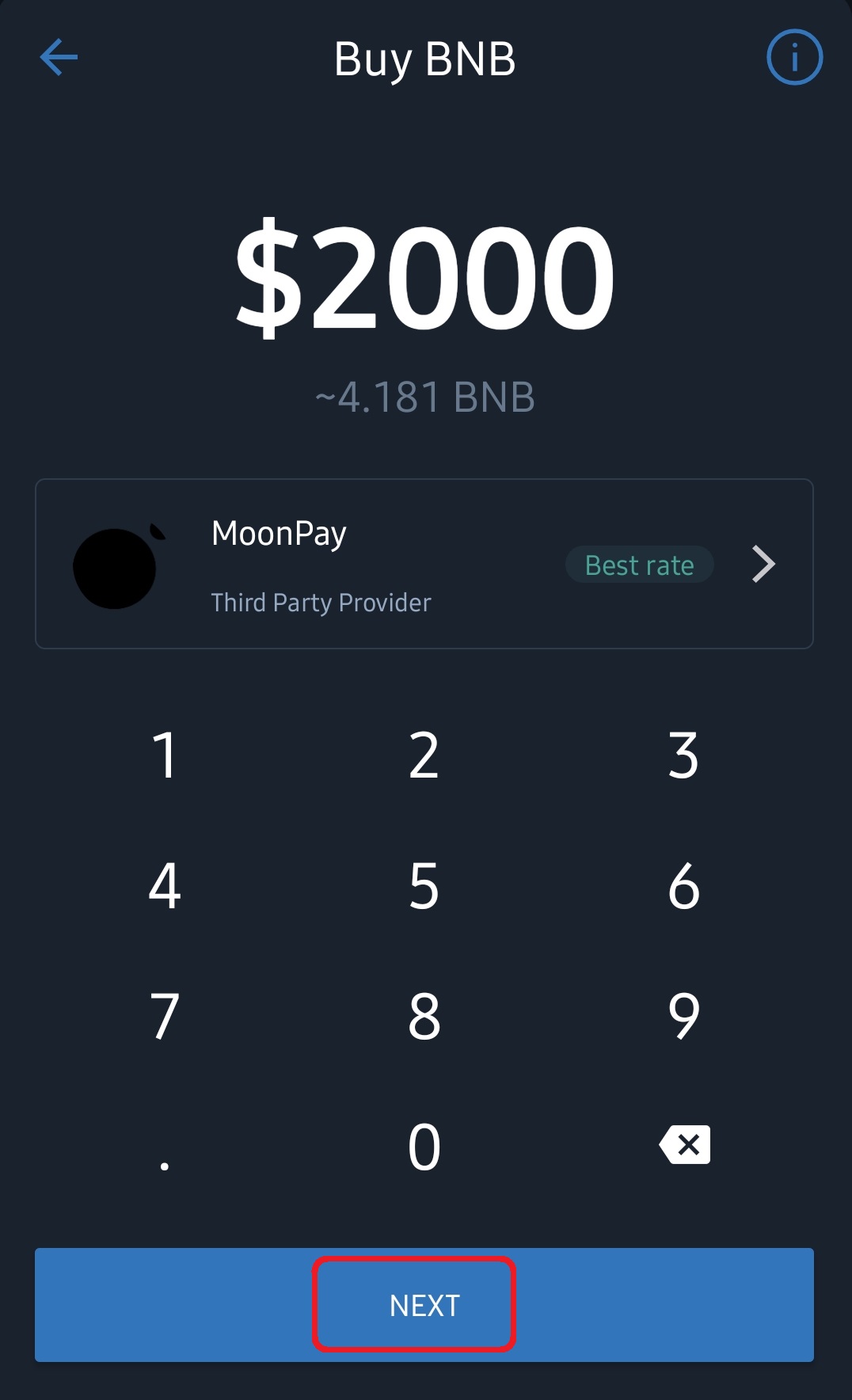Open MoonPay provider selection
Screen dimensions: 852x1400
(x=424, y=564)
